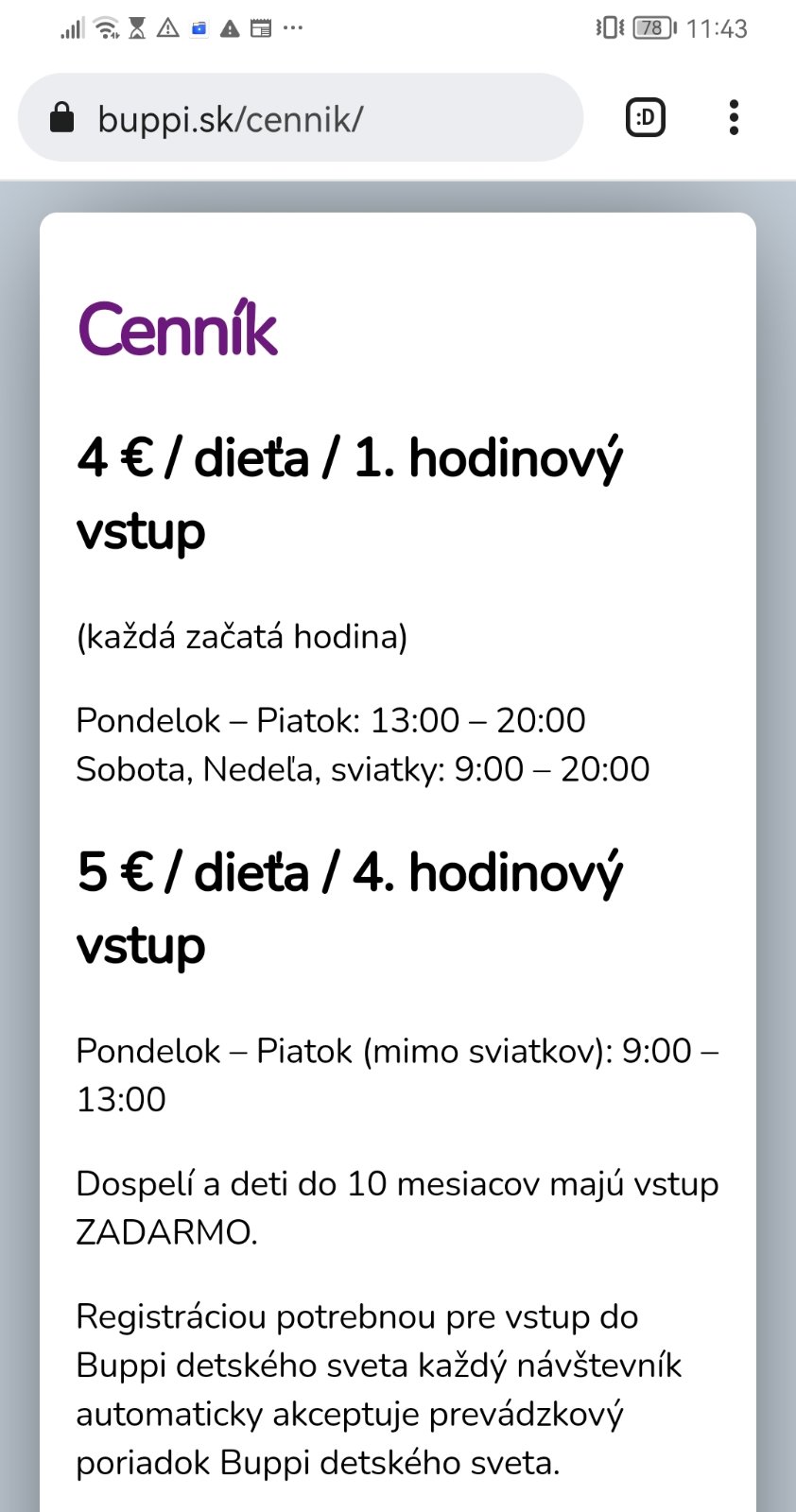View site security info via lock icon
Viewport: 796px width, 1512px height.
(61, 118)
